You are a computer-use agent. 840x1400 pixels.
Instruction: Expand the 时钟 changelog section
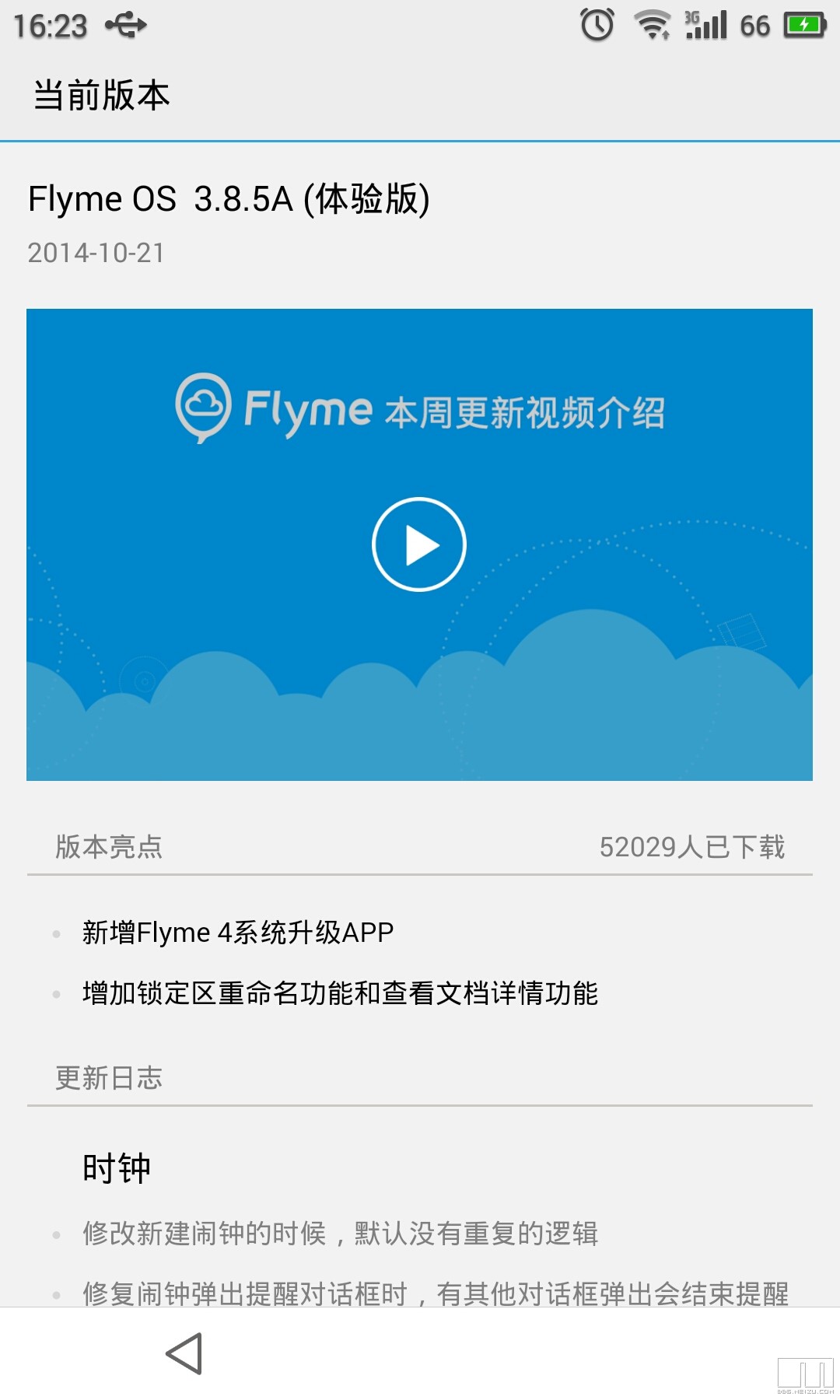click(x=115, y=1167)
